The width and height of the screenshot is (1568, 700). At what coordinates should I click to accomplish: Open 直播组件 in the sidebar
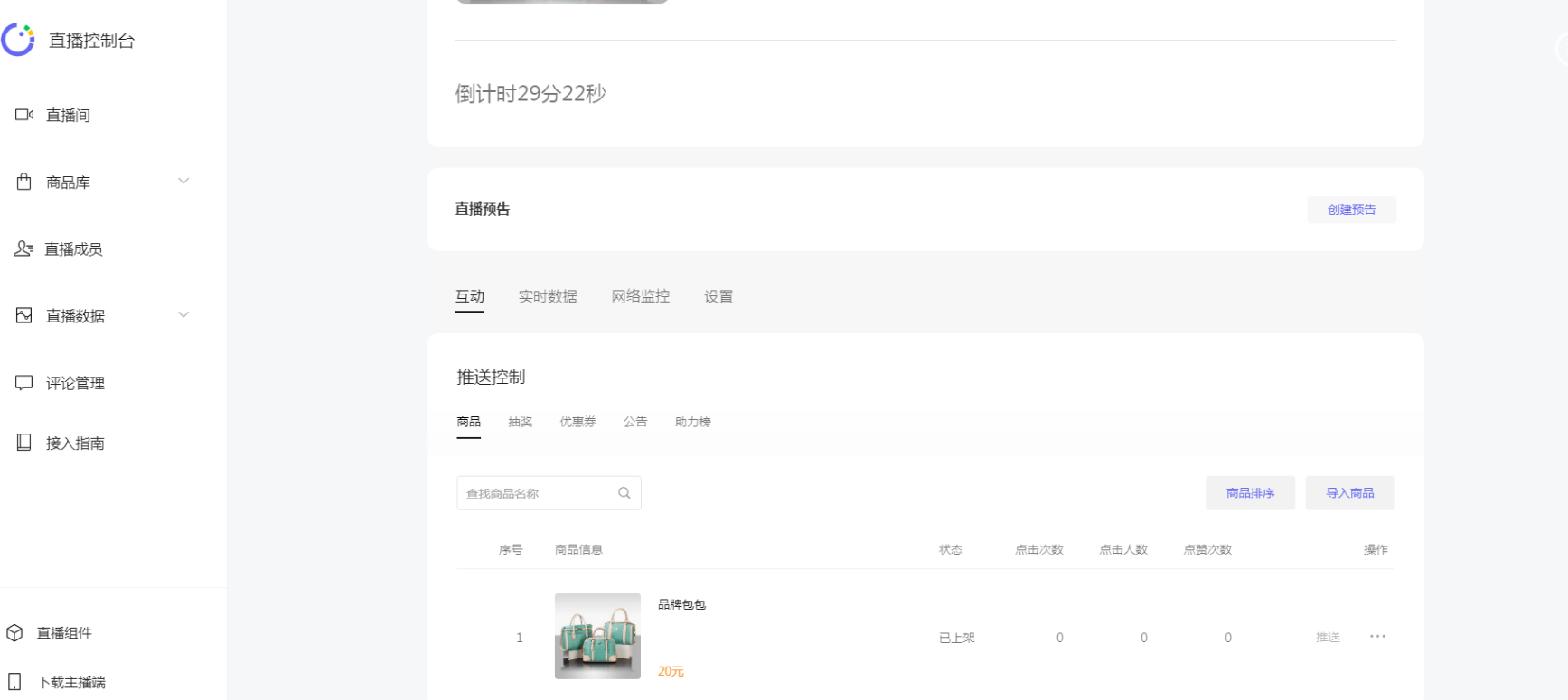click(63, 633)
